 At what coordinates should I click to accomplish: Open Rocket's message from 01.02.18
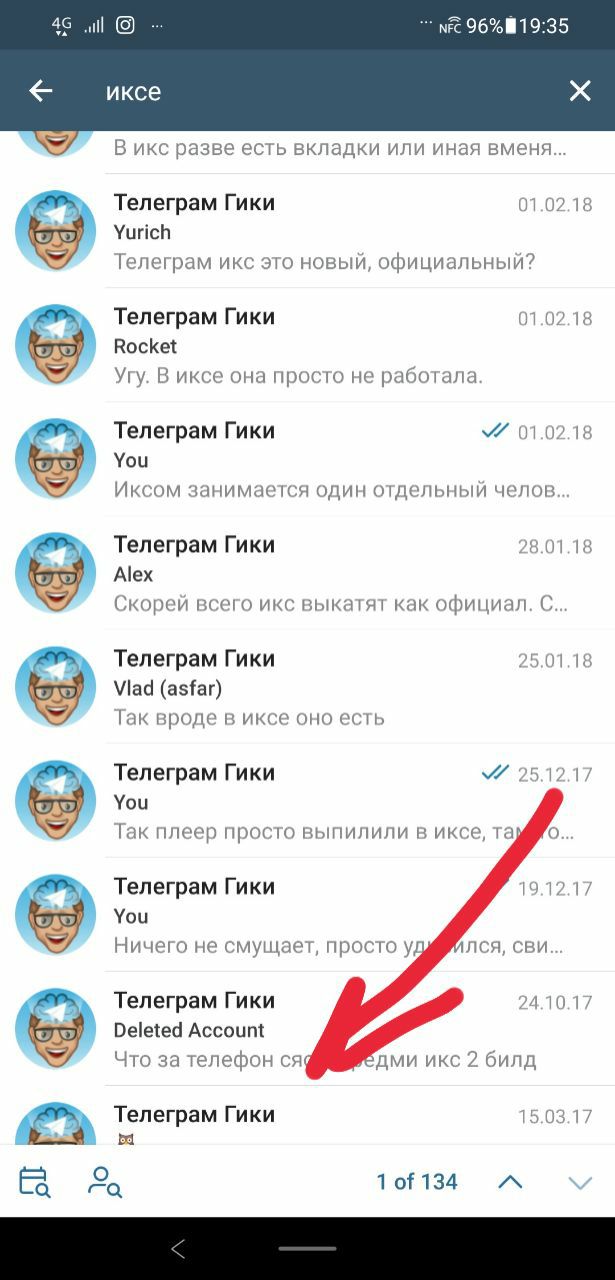tap(330, 346)
